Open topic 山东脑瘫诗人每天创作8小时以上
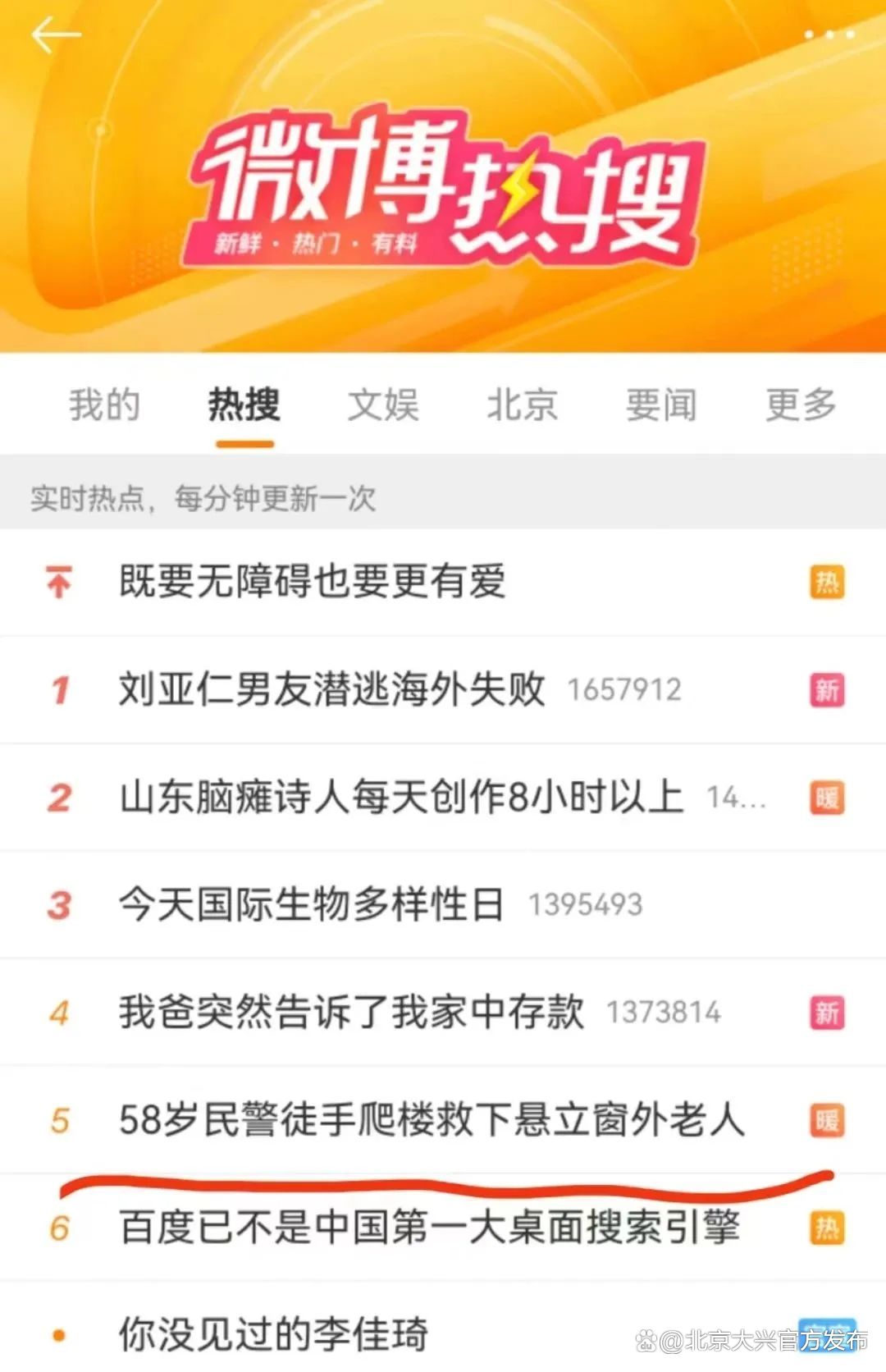886x1372 pixels. tap(400, 797)
